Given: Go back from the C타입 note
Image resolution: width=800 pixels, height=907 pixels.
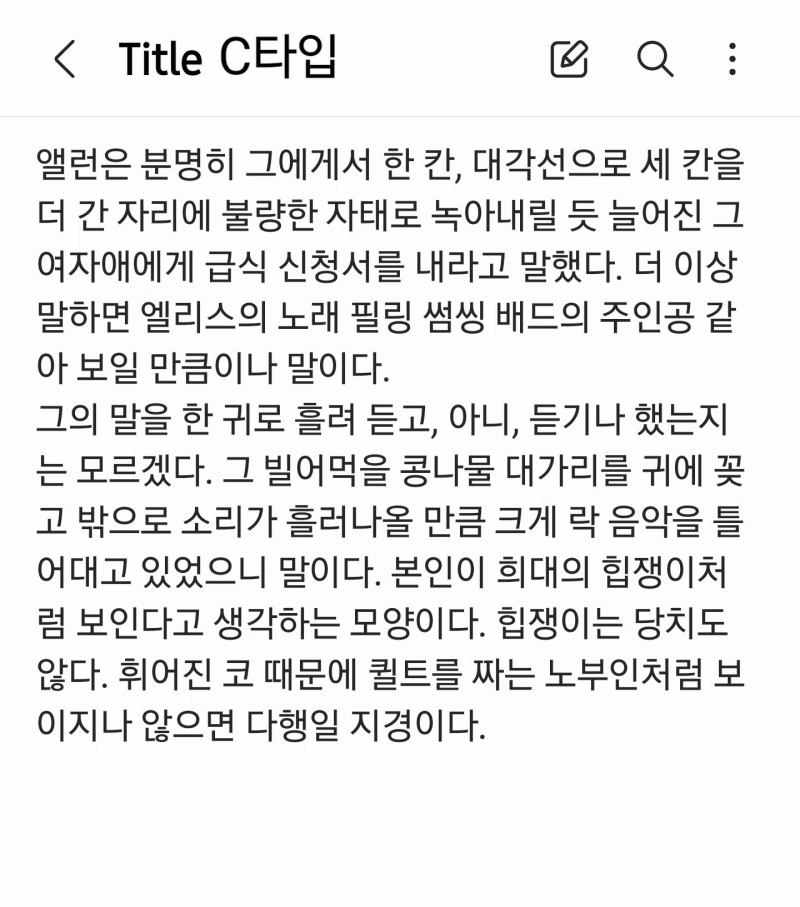Looking at the screenshot, I should pos(64,60).
